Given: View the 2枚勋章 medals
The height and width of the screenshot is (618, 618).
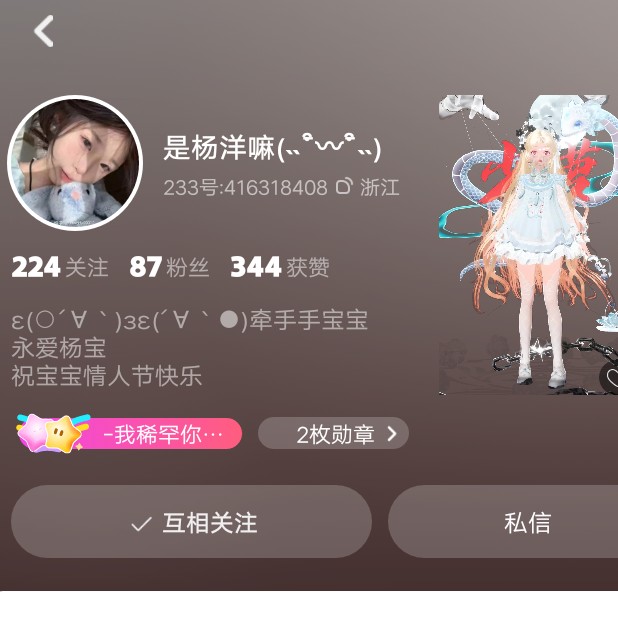Looking at the screenshot, I should coord(333,434).
